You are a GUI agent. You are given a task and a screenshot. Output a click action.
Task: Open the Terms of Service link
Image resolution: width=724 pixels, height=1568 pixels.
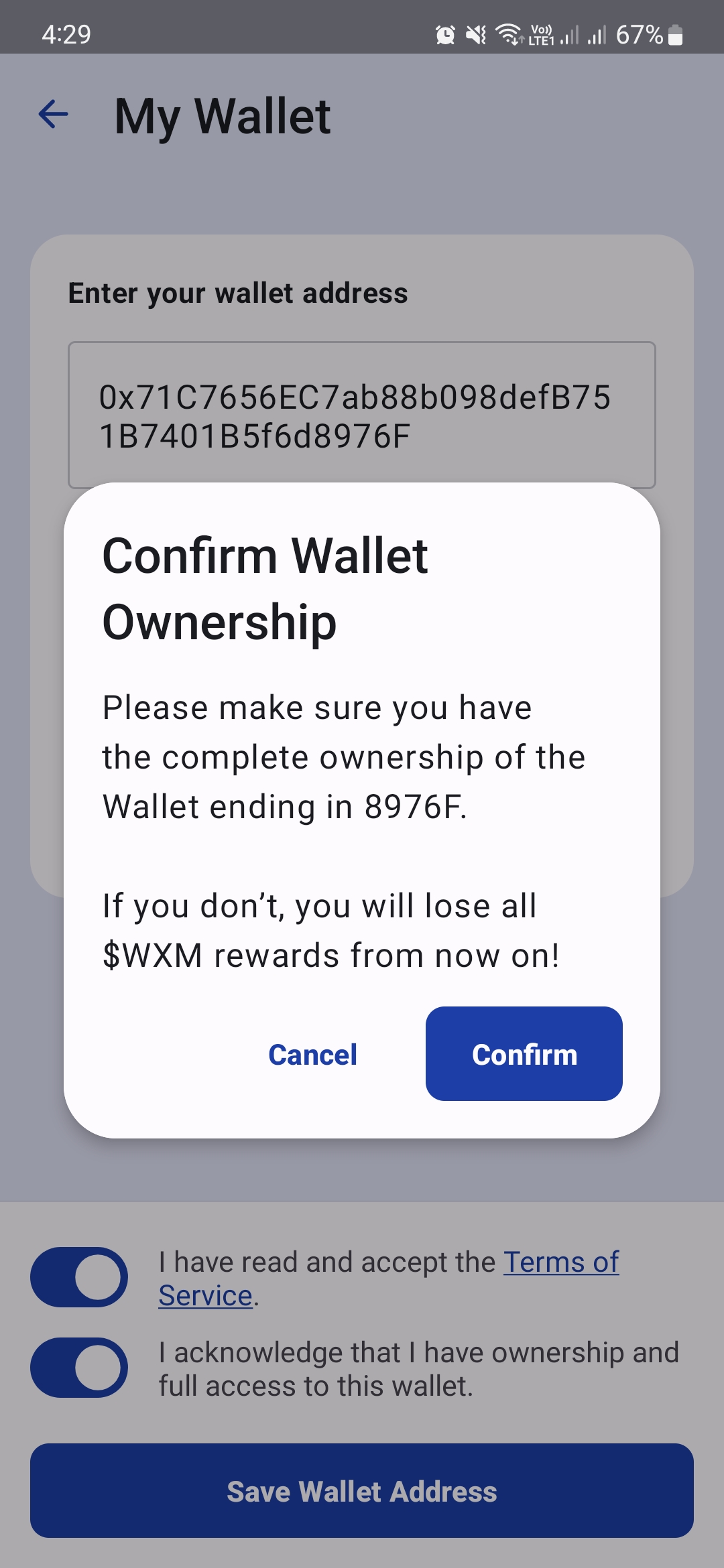point(560,1262)
